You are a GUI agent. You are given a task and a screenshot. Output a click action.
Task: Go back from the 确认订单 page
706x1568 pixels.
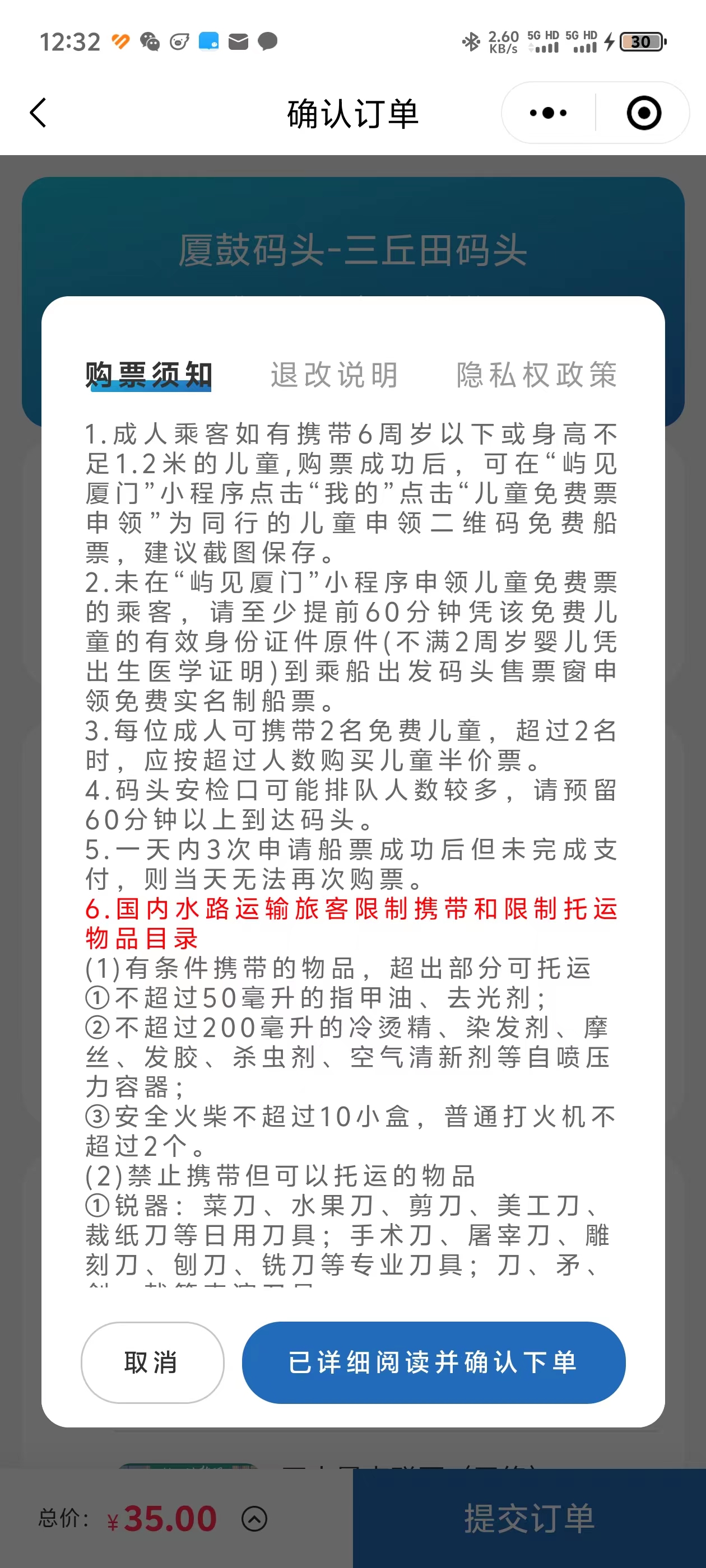click(38, 113)
